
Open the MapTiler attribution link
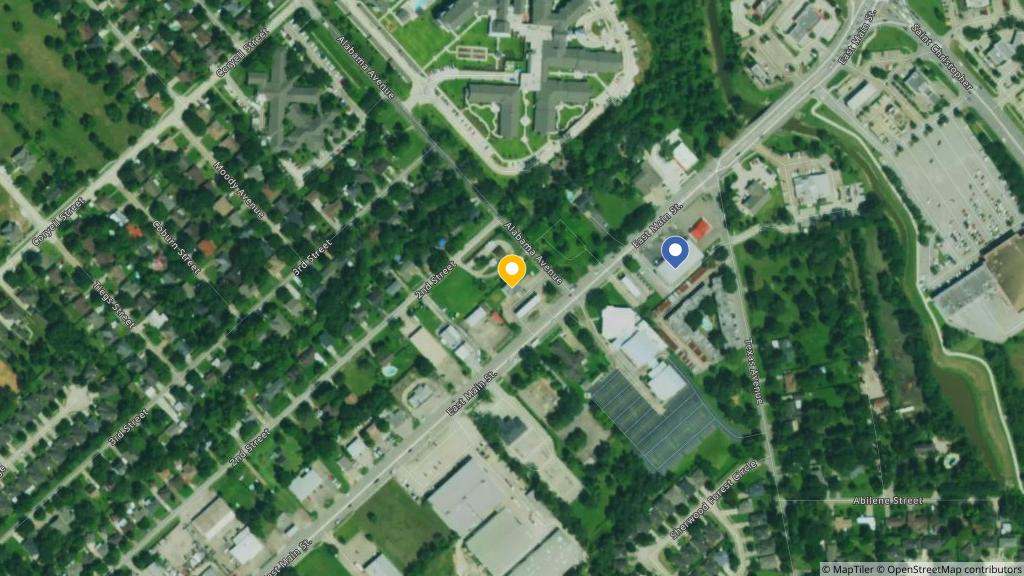pos(850,569)
